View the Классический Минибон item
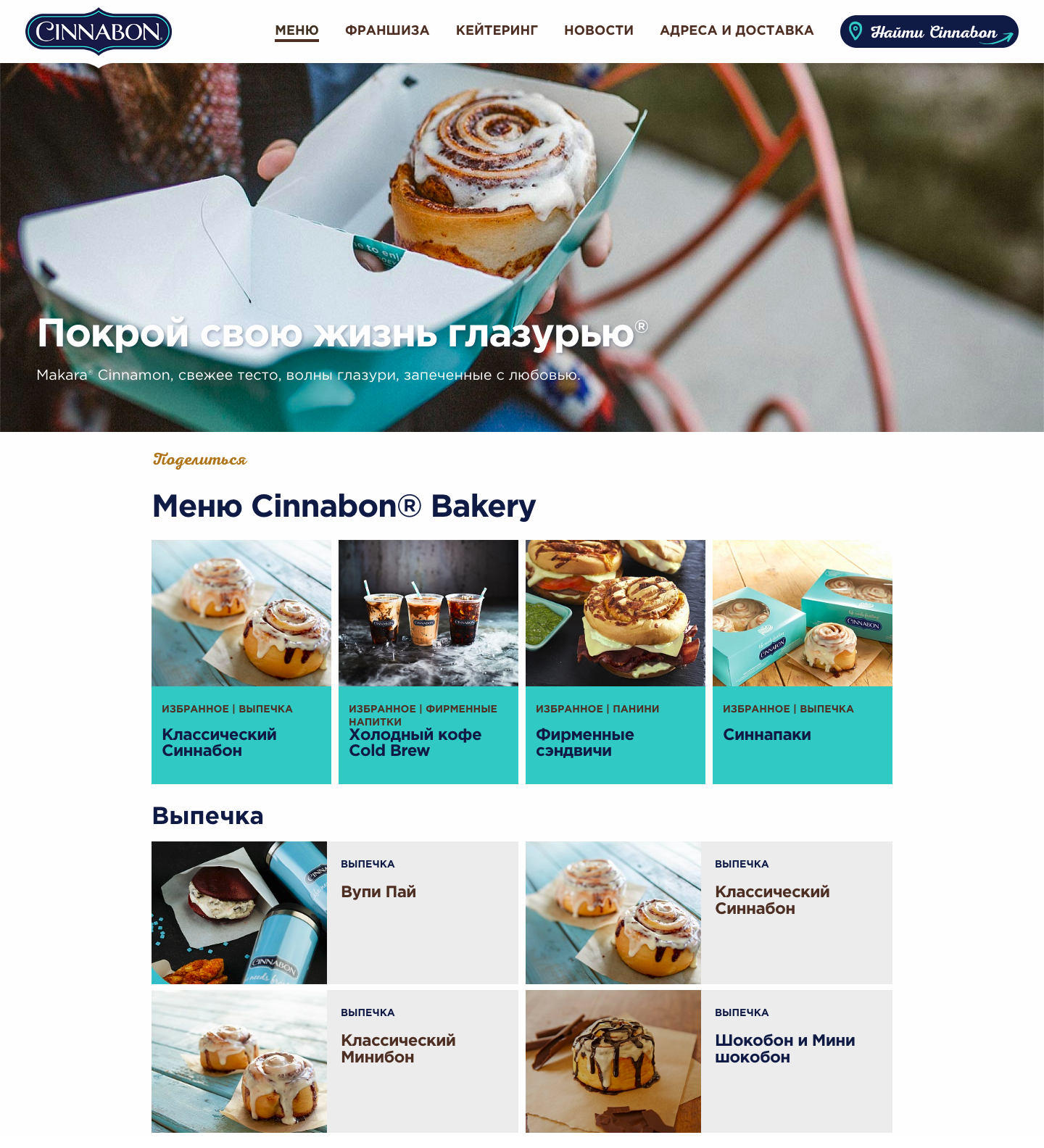The width and height of the screenshot is (1044, 1148). click(334, 1061)
